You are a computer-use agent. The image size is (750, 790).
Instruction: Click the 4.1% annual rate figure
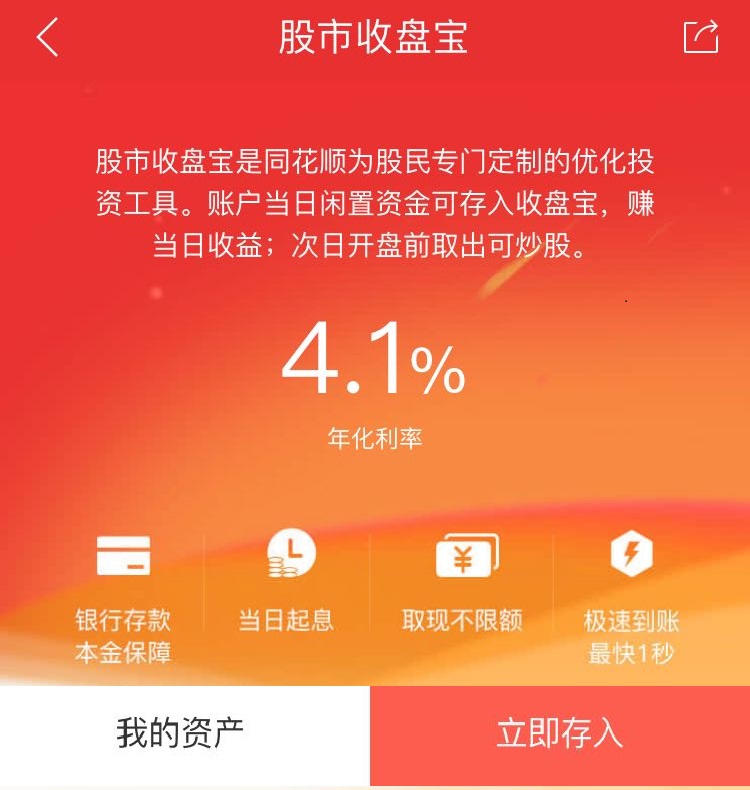coord(375,365)
